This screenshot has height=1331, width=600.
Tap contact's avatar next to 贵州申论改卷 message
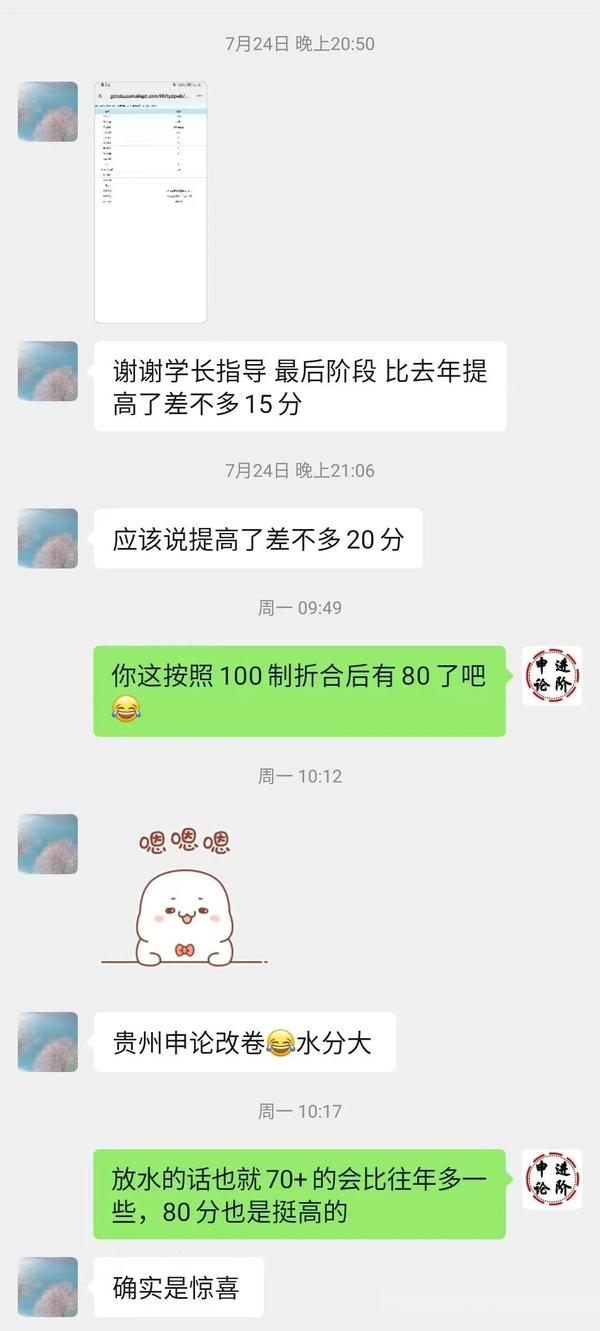(47, 1041)
